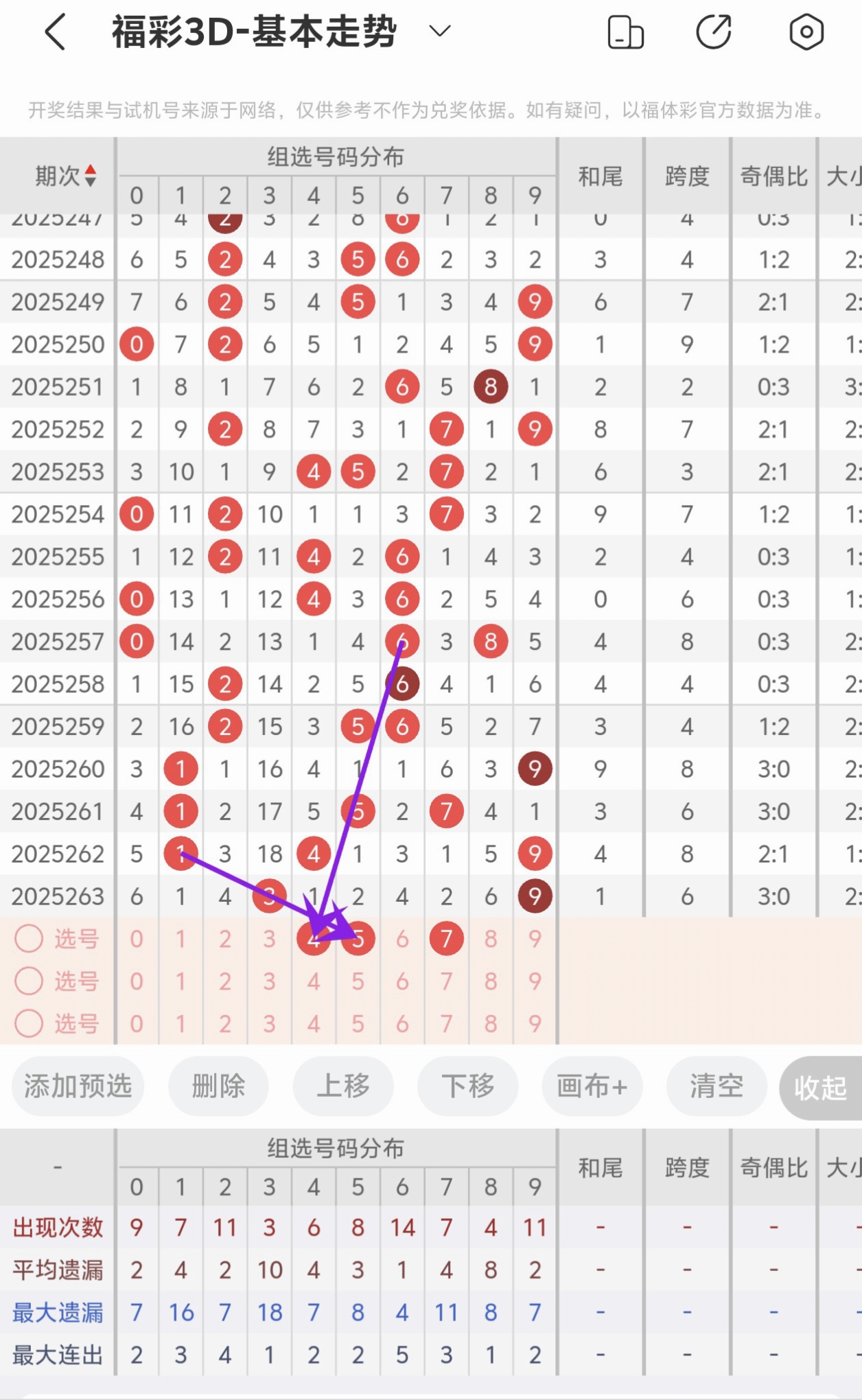This screenshot has width=862, height=1400.
Task: Select the second 选号 row radio circle
Action: tap(29, 981)
